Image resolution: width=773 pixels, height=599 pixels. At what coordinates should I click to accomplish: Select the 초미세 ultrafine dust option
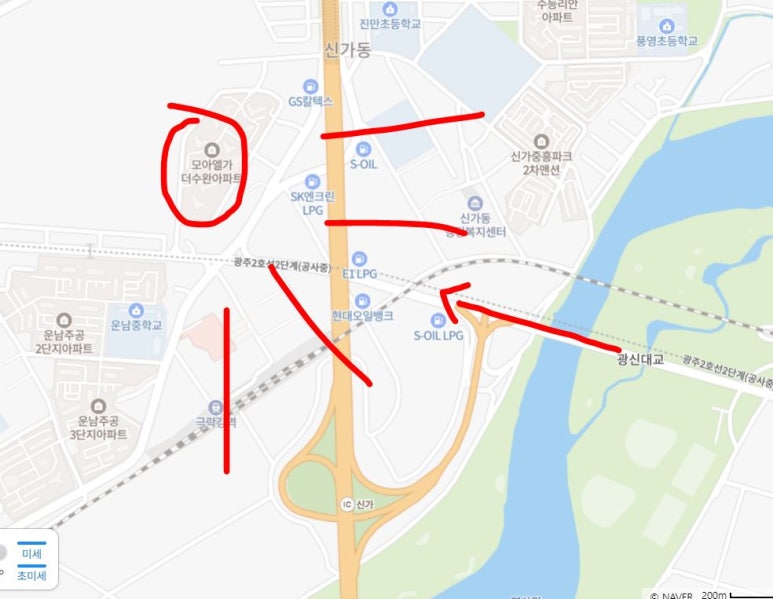(x=31, y=575)
